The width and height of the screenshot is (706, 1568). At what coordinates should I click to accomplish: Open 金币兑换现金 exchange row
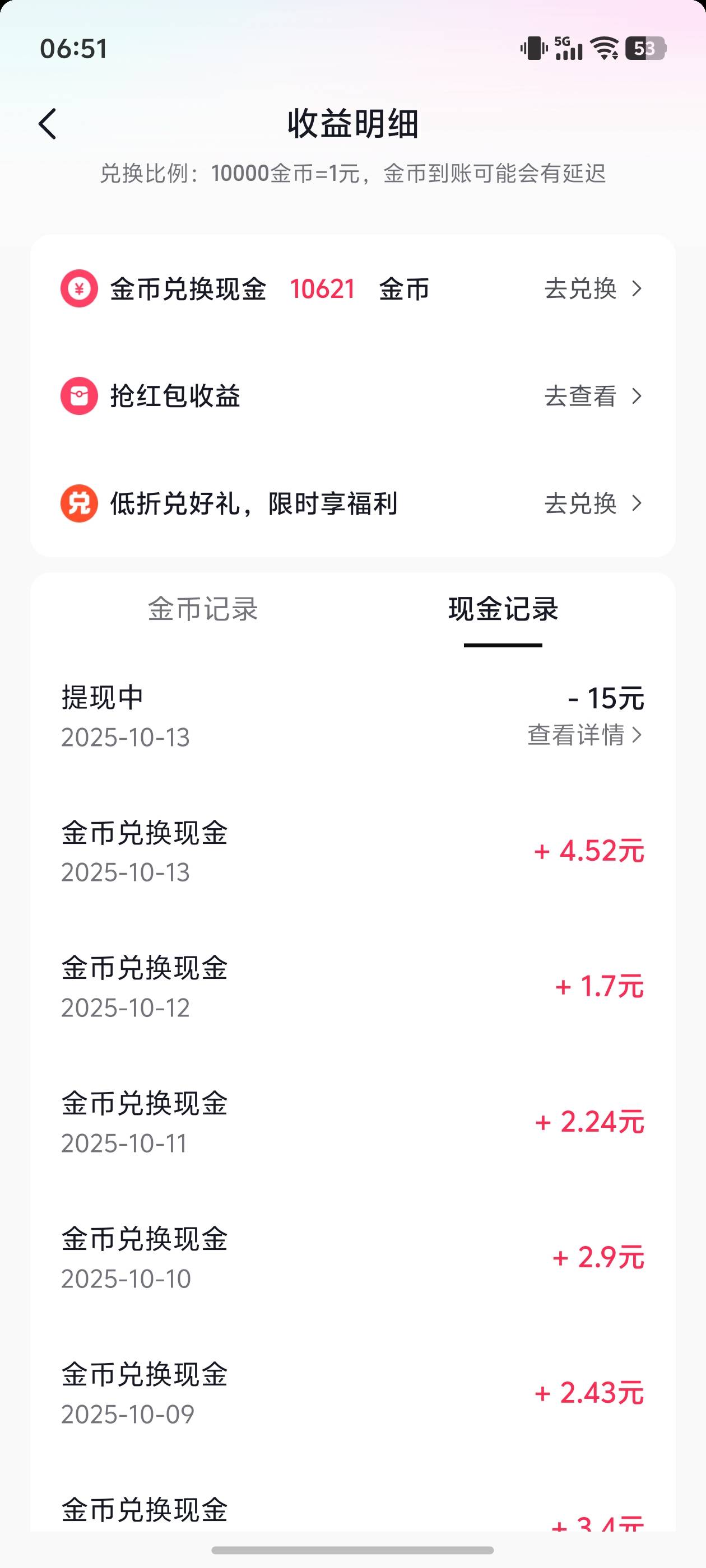(352, 288)
